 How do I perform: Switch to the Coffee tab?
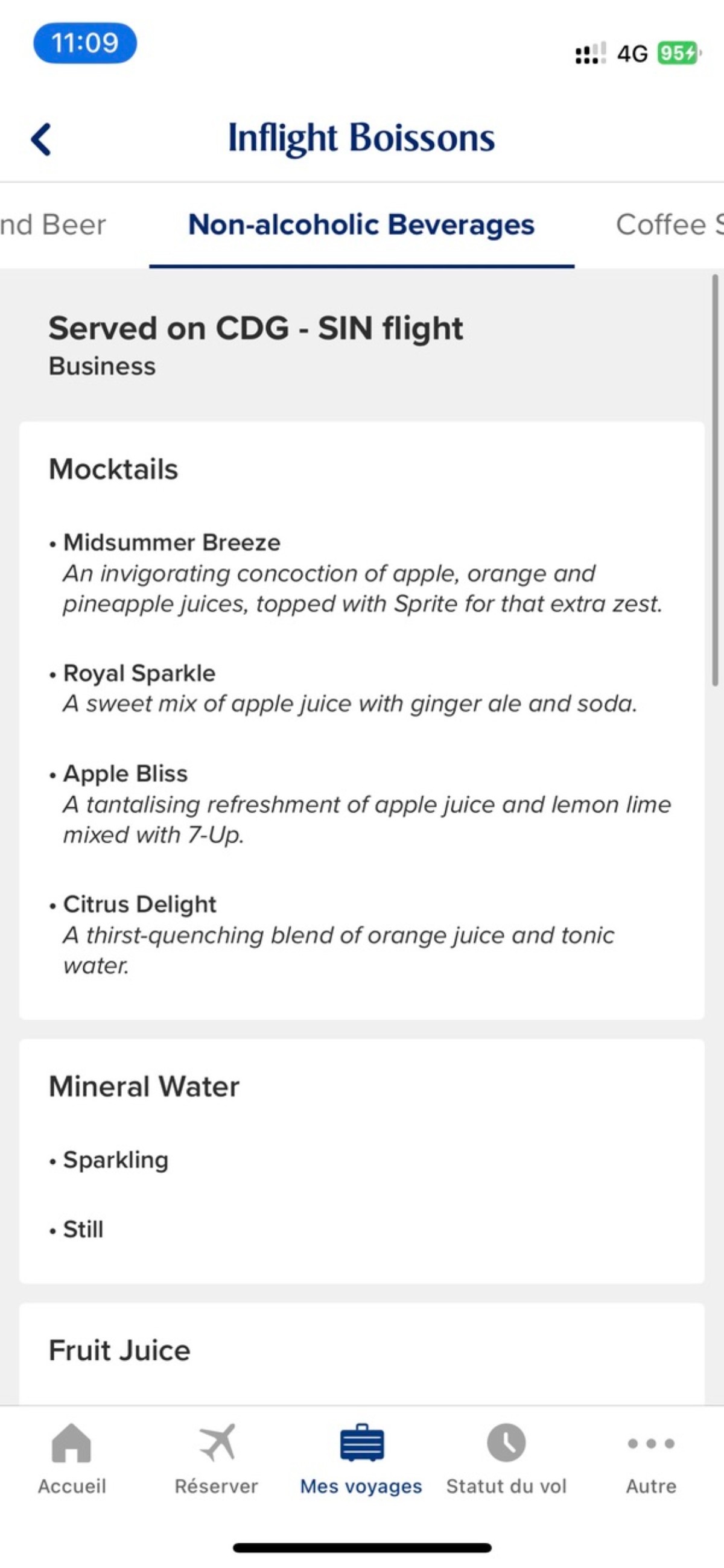(x=669, y=224)
